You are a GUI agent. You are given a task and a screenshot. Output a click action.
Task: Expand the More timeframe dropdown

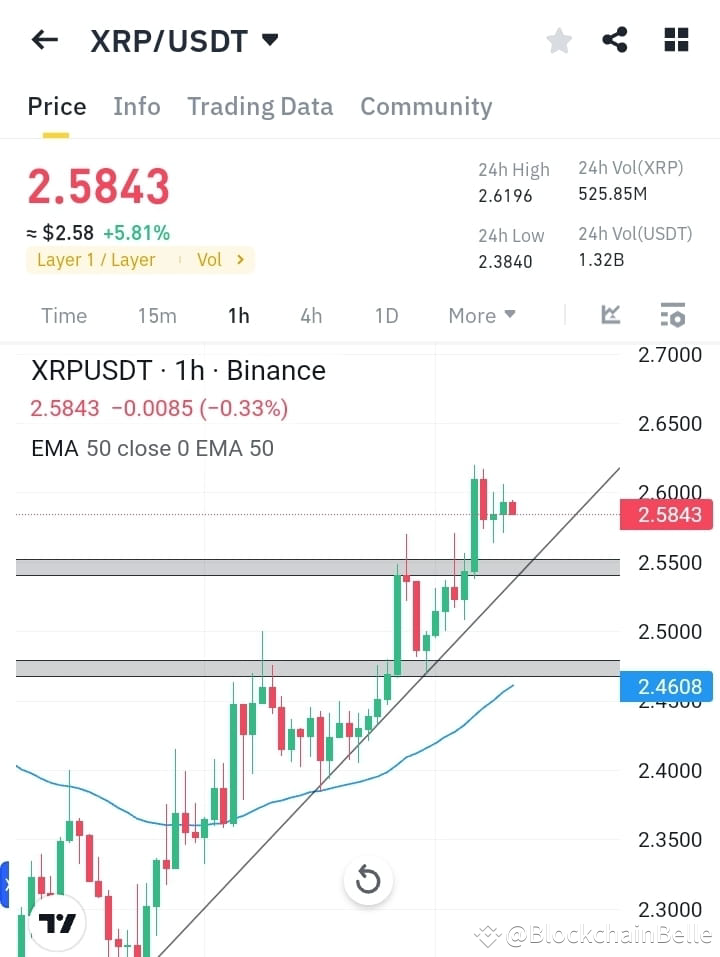481,315
